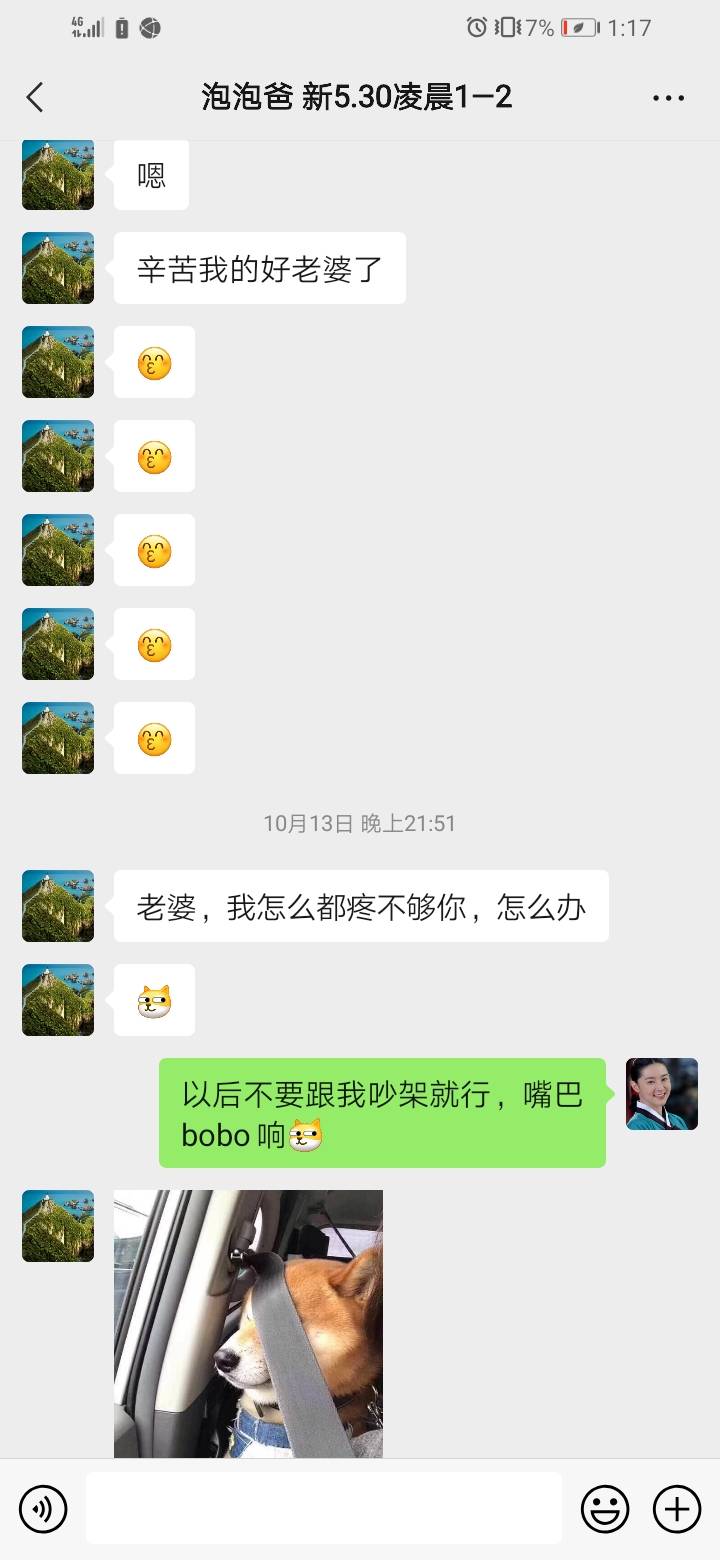720x1560 pixels.
Task: Open the emoji picker
Action: [x=607, y=1508]
